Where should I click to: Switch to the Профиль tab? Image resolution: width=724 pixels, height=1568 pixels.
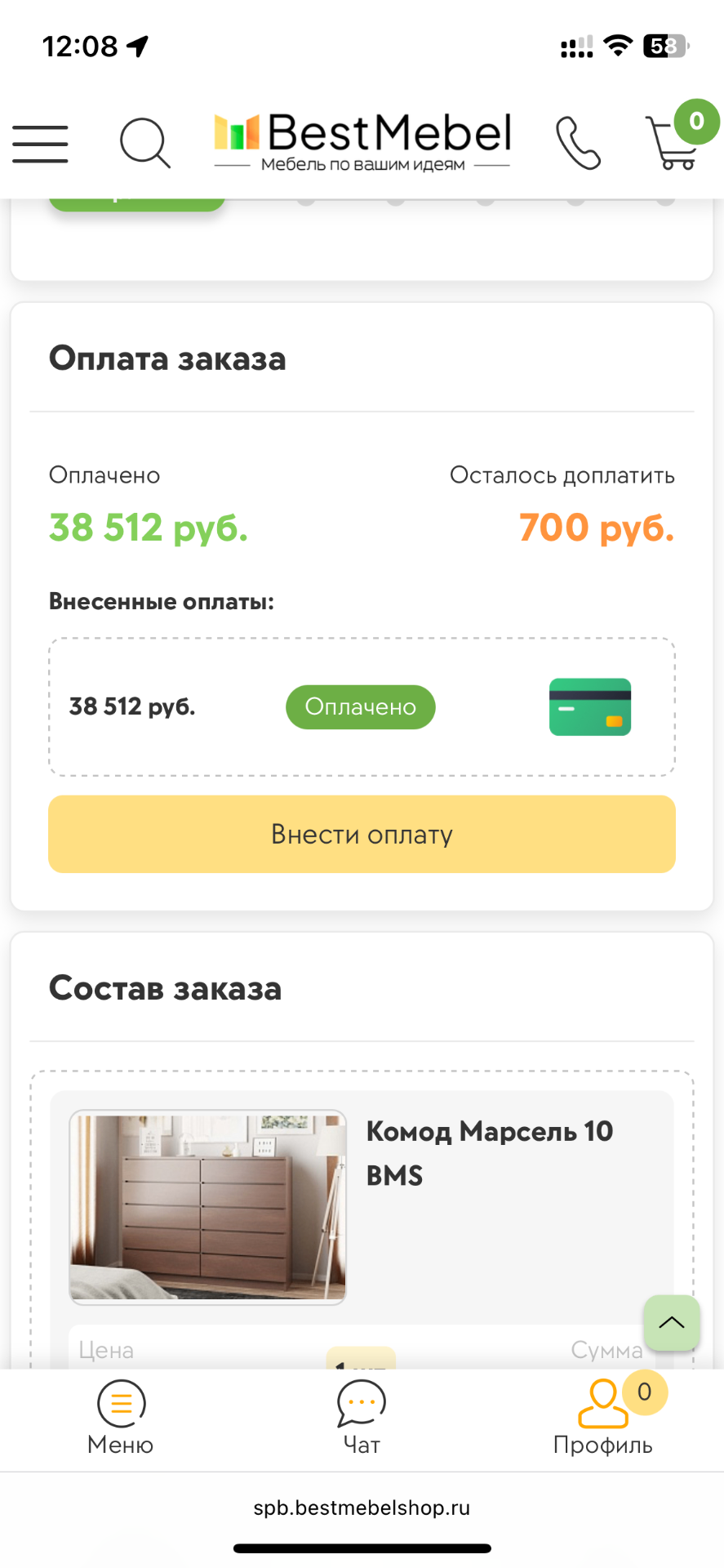pos(603,1419)
